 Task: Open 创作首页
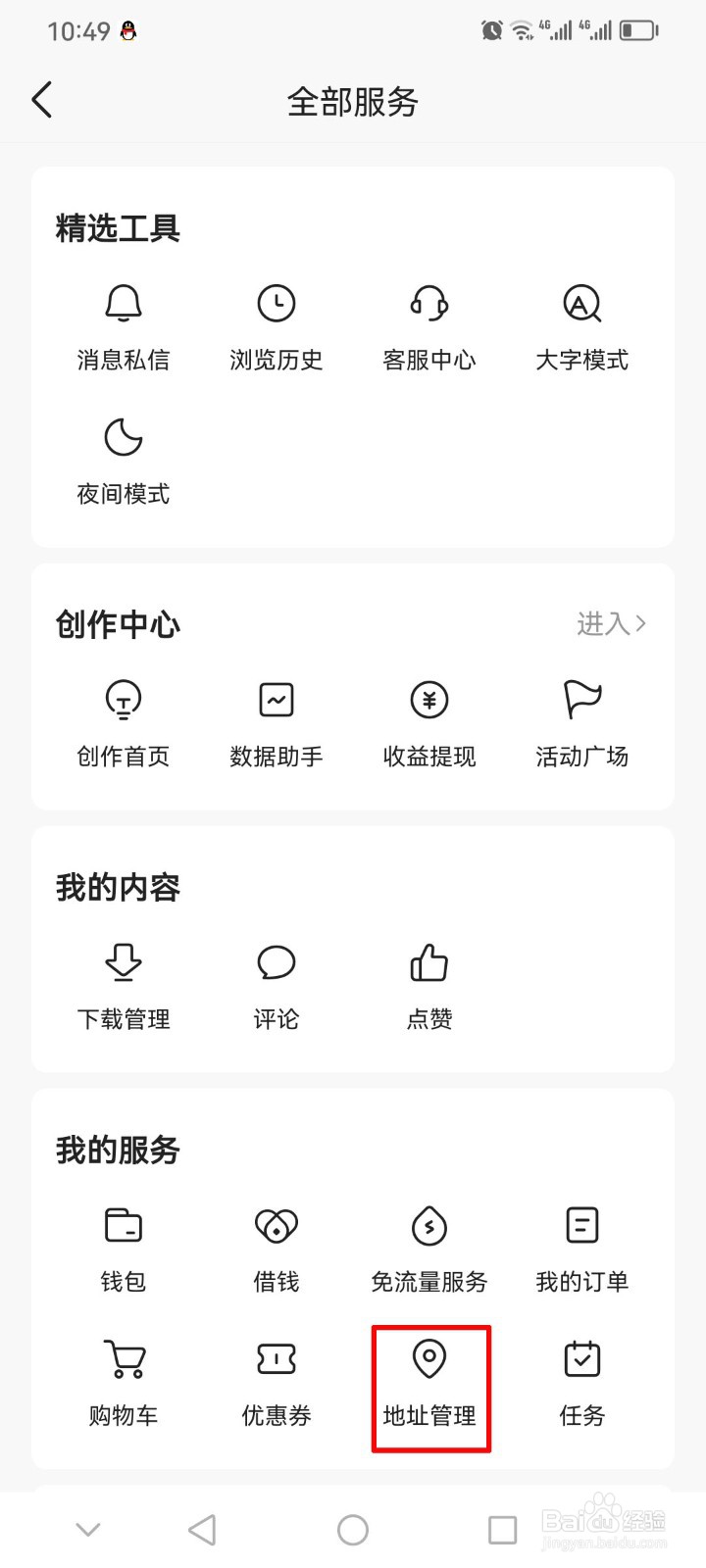pos(124,724)
